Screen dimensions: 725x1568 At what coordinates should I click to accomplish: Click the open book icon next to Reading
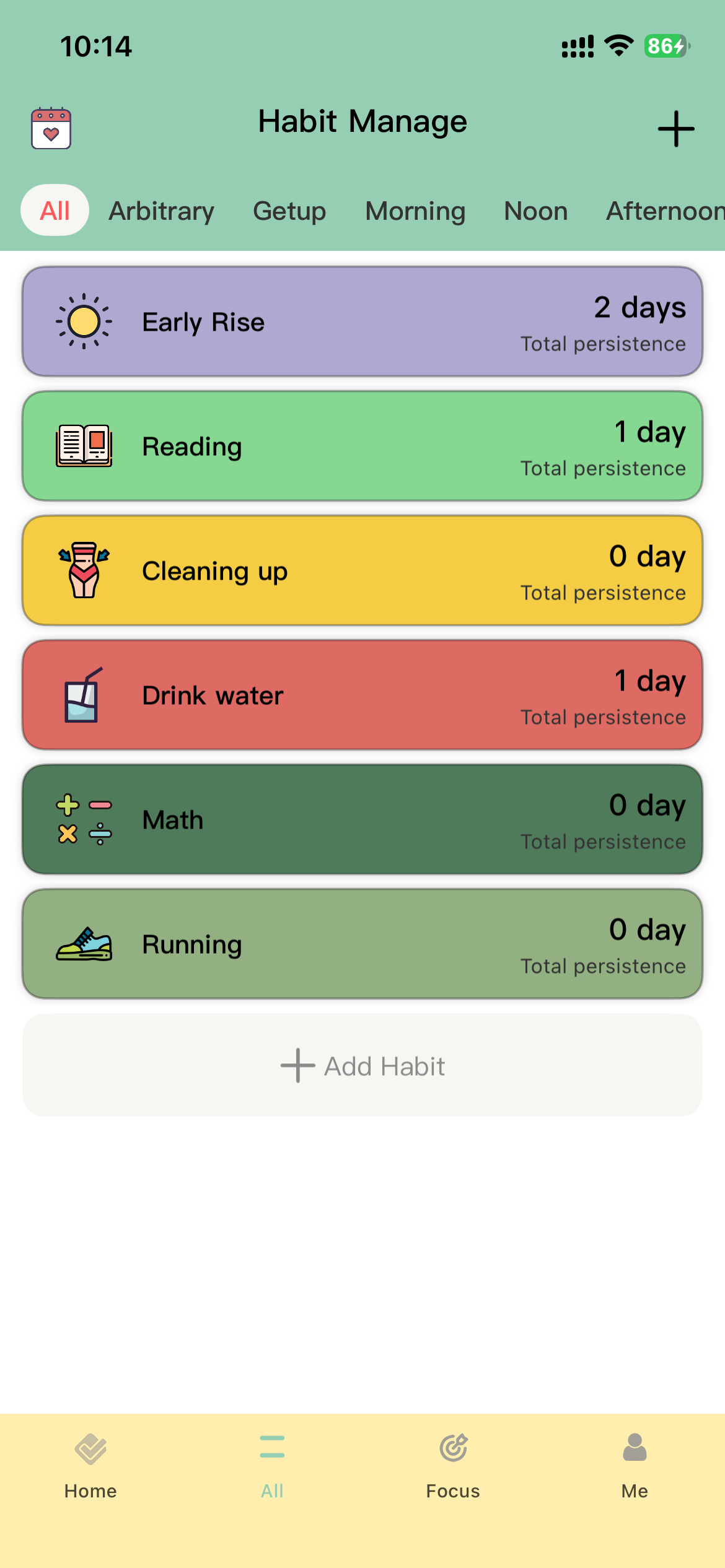click(85, 445)
